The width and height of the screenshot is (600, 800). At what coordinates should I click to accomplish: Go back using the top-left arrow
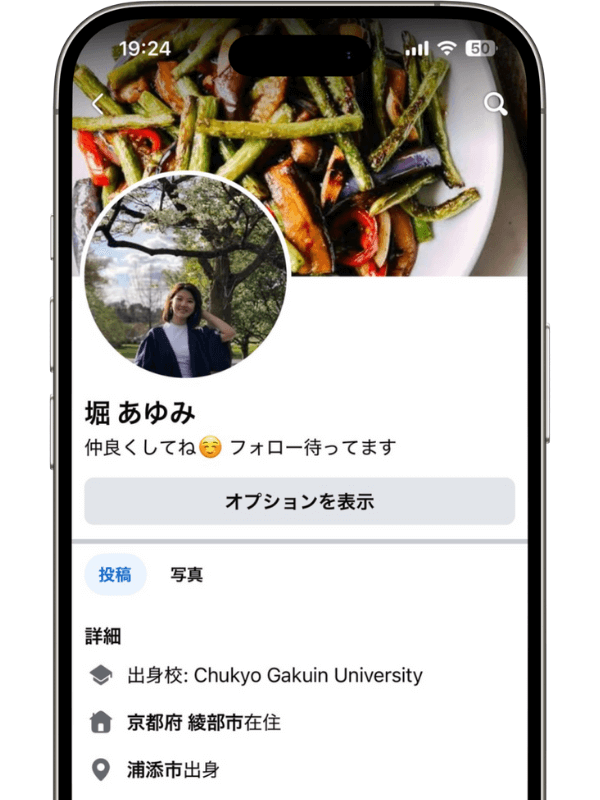(x=97, y=103)
